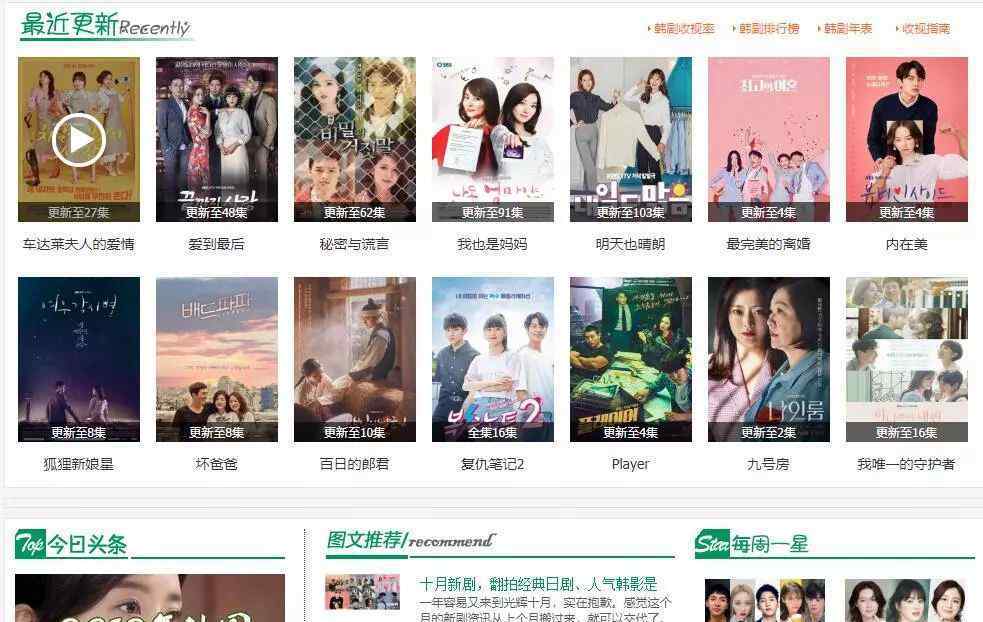
Task: Open 我唯一的守护者 drama
Action: [x=906, y=359]
